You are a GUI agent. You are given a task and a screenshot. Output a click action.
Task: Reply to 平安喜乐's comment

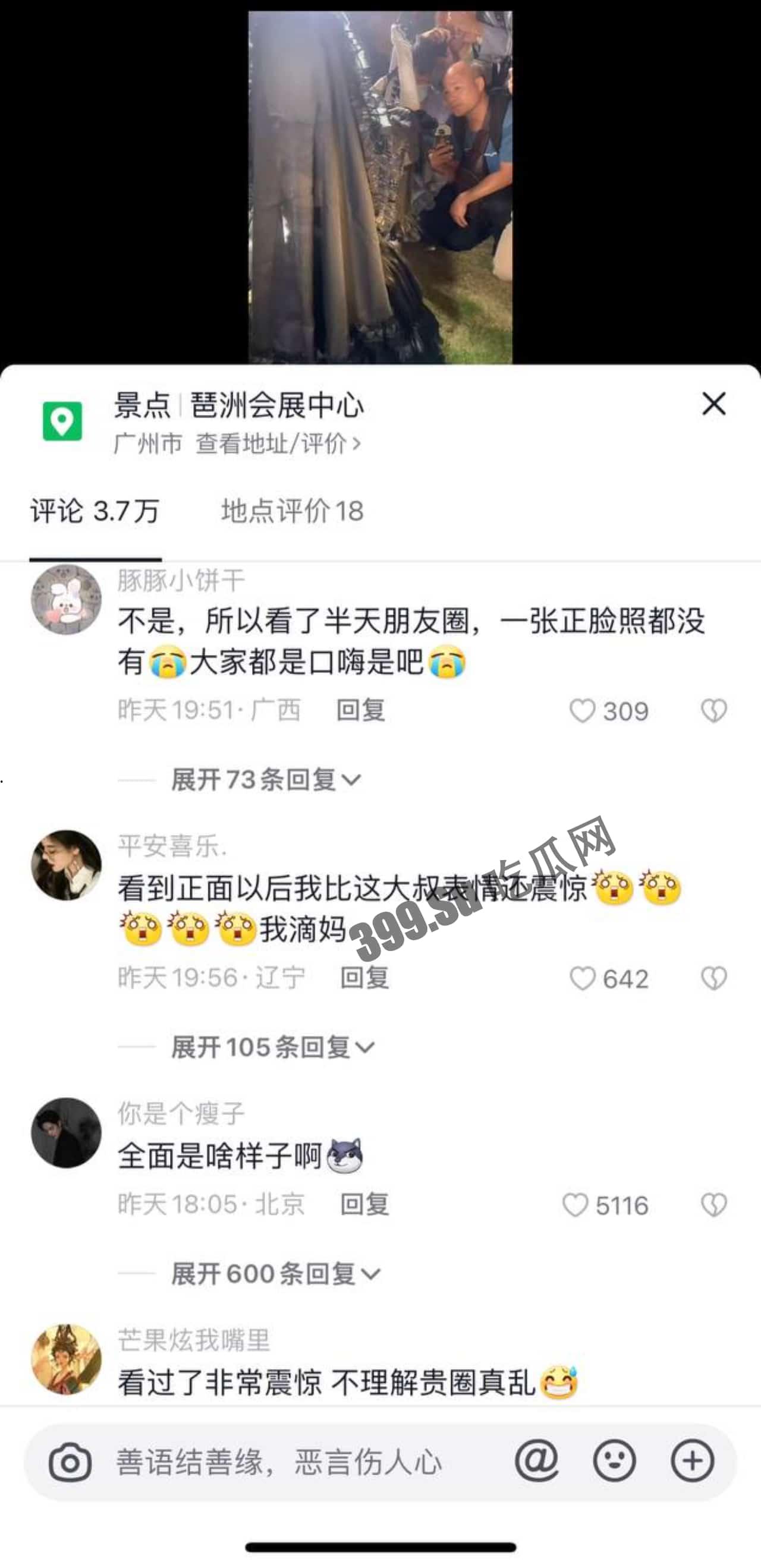pos(364,978)
